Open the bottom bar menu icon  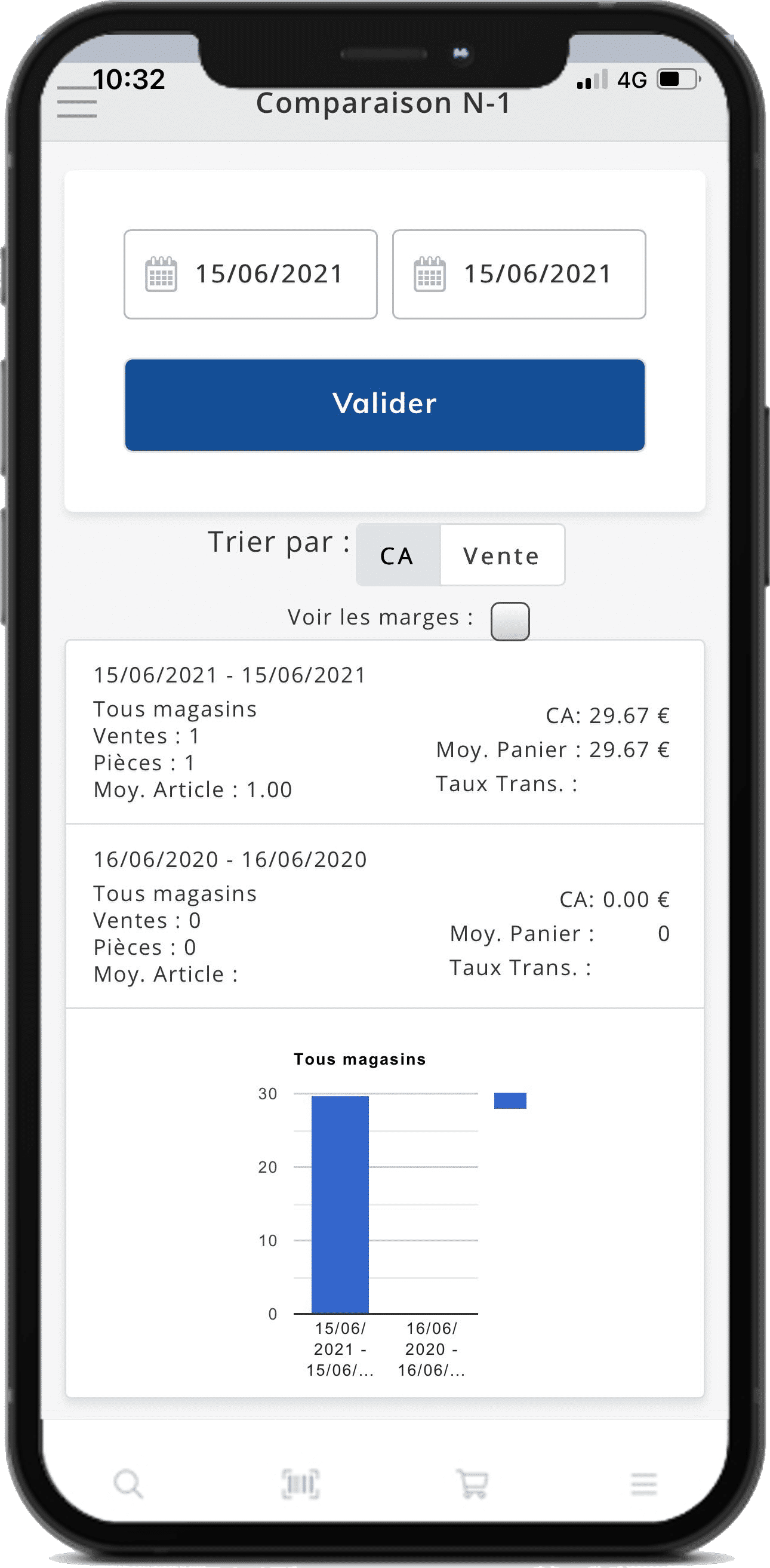tap(643, 1484)
